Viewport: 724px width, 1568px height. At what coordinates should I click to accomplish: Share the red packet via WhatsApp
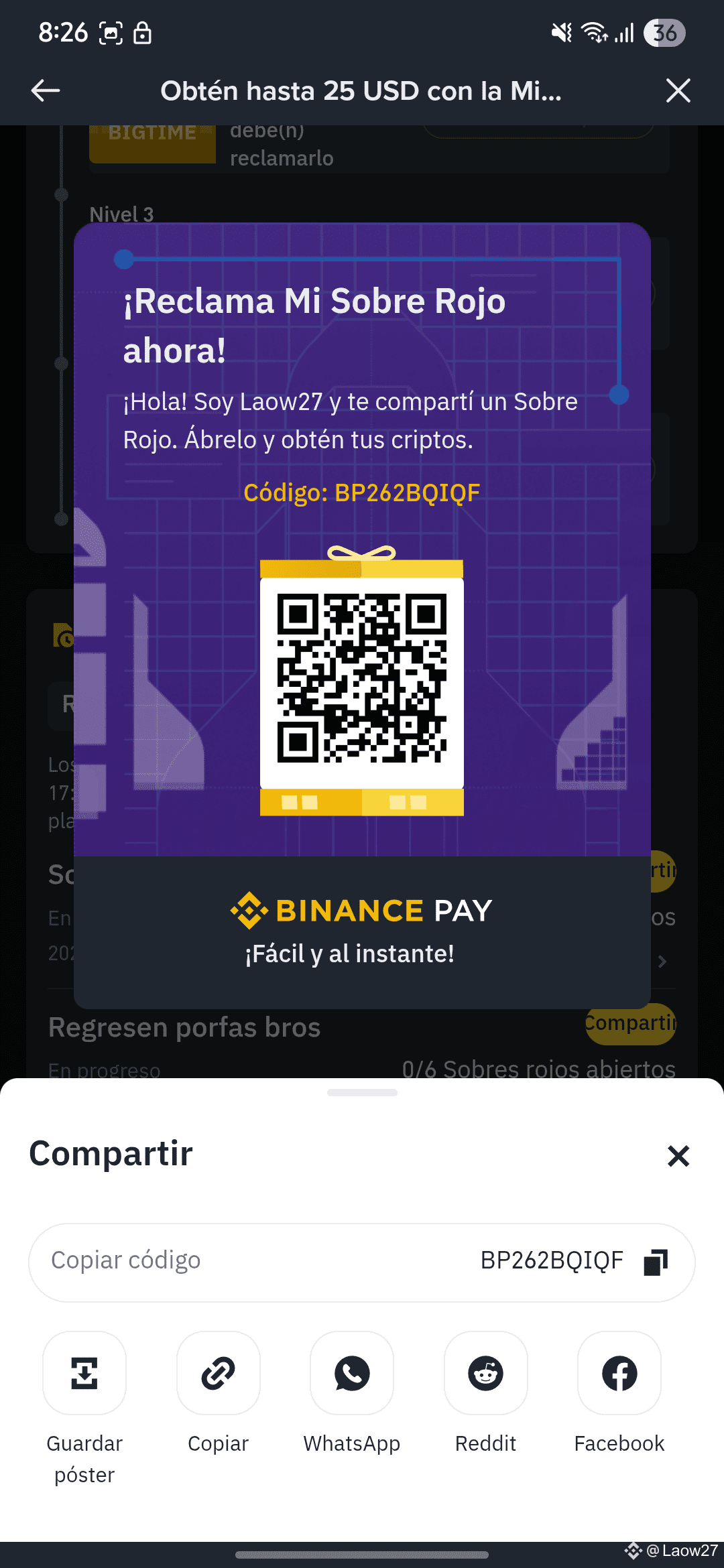click(x=352, y=1373)
